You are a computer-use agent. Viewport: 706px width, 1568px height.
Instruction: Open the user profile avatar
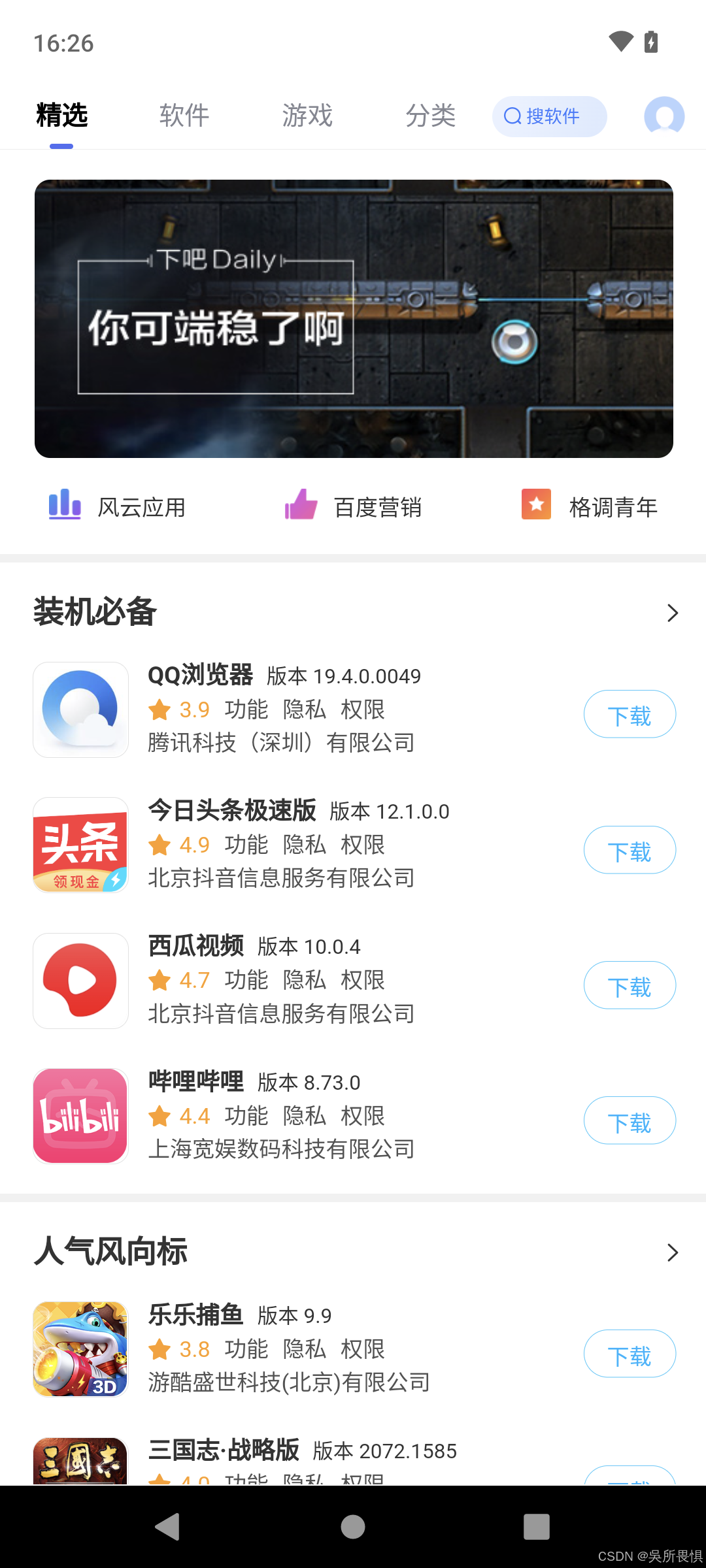(664, 117)
